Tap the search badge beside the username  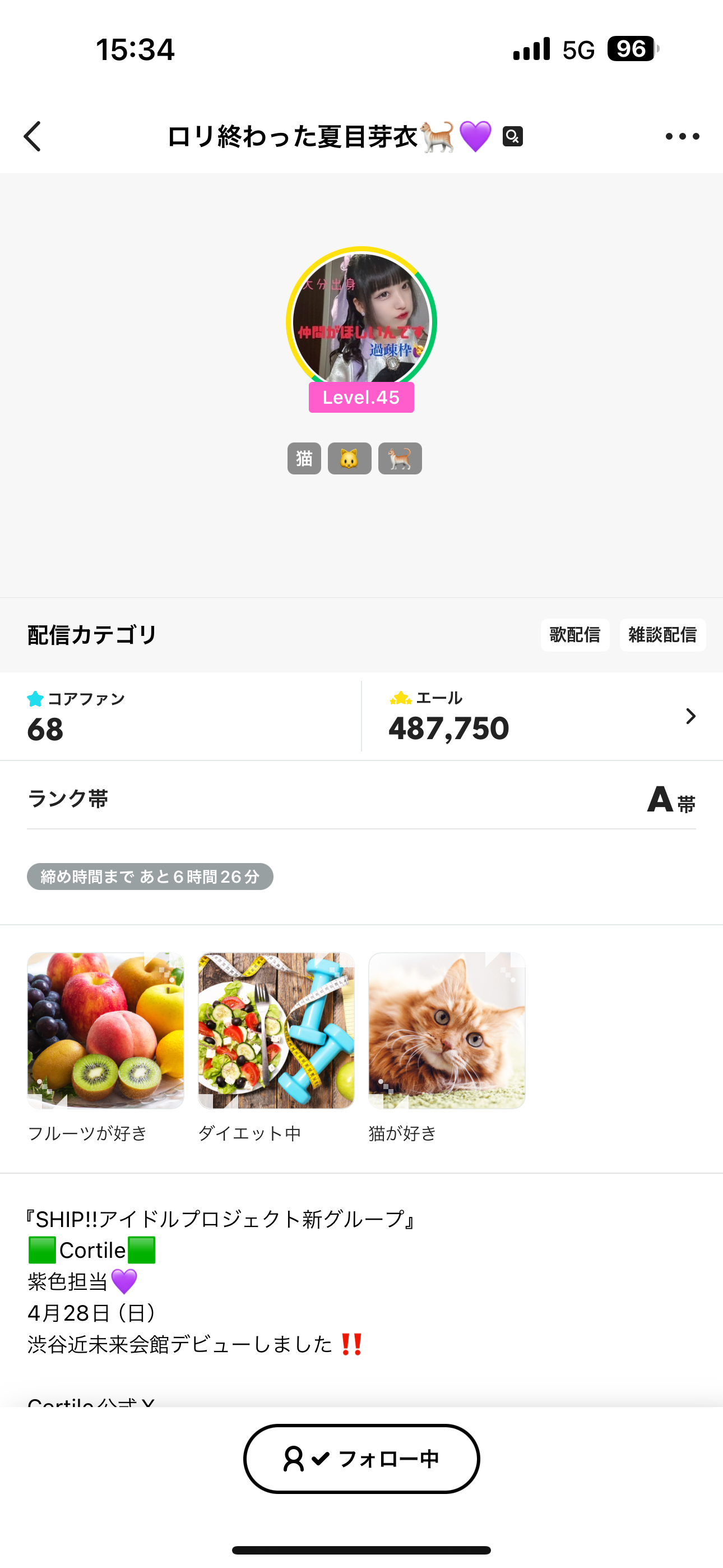pos(512,136)
